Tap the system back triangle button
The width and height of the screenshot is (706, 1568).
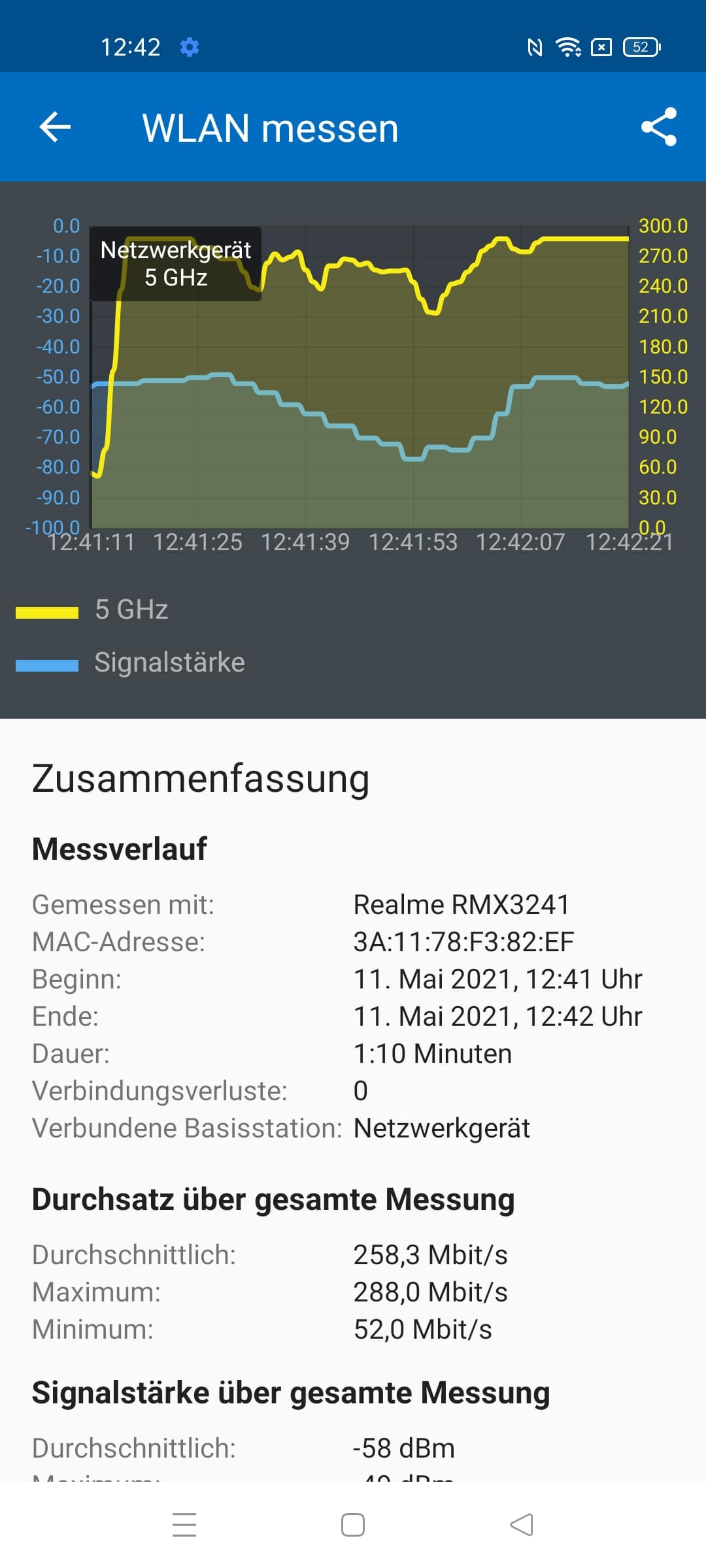click(x=522, y=1525)
